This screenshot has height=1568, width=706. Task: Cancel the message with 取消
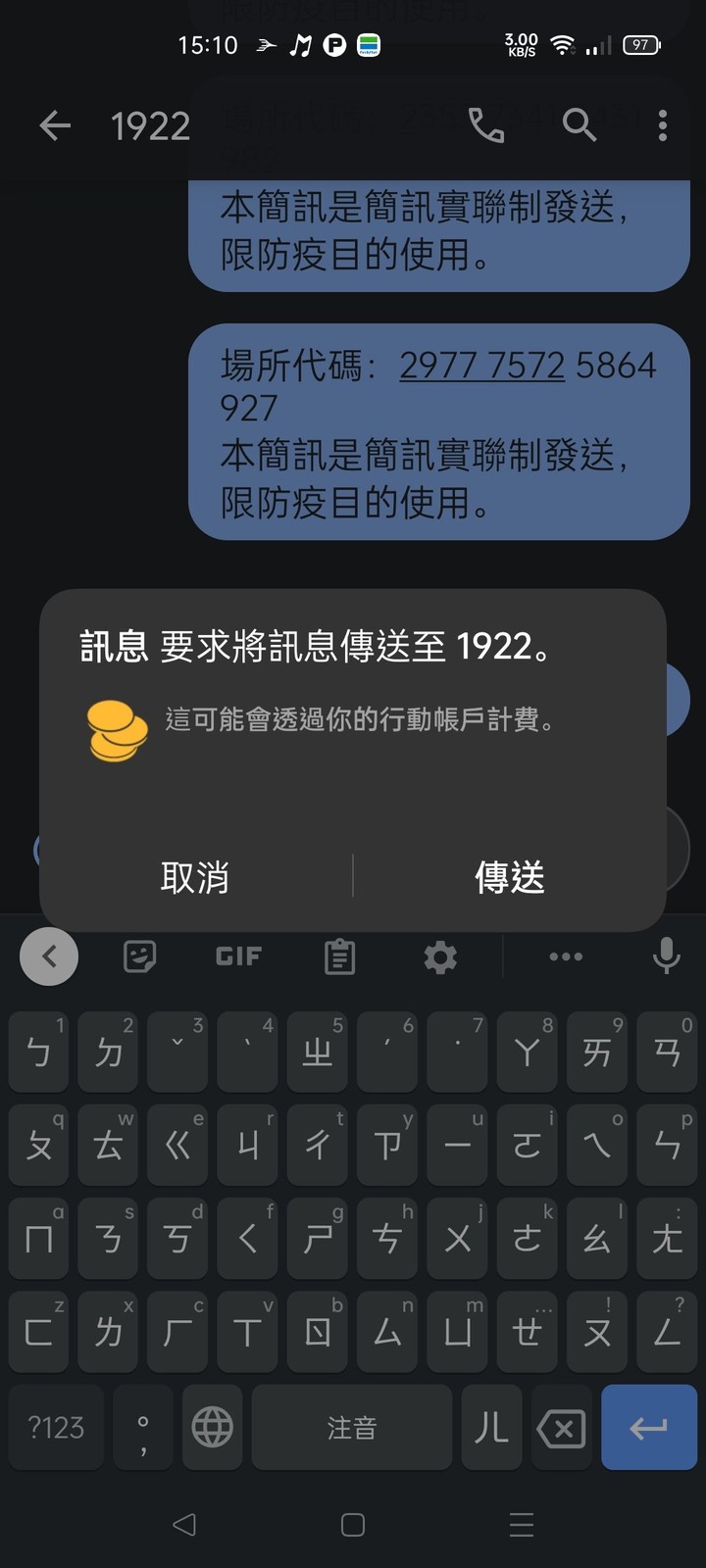[195, 876]
